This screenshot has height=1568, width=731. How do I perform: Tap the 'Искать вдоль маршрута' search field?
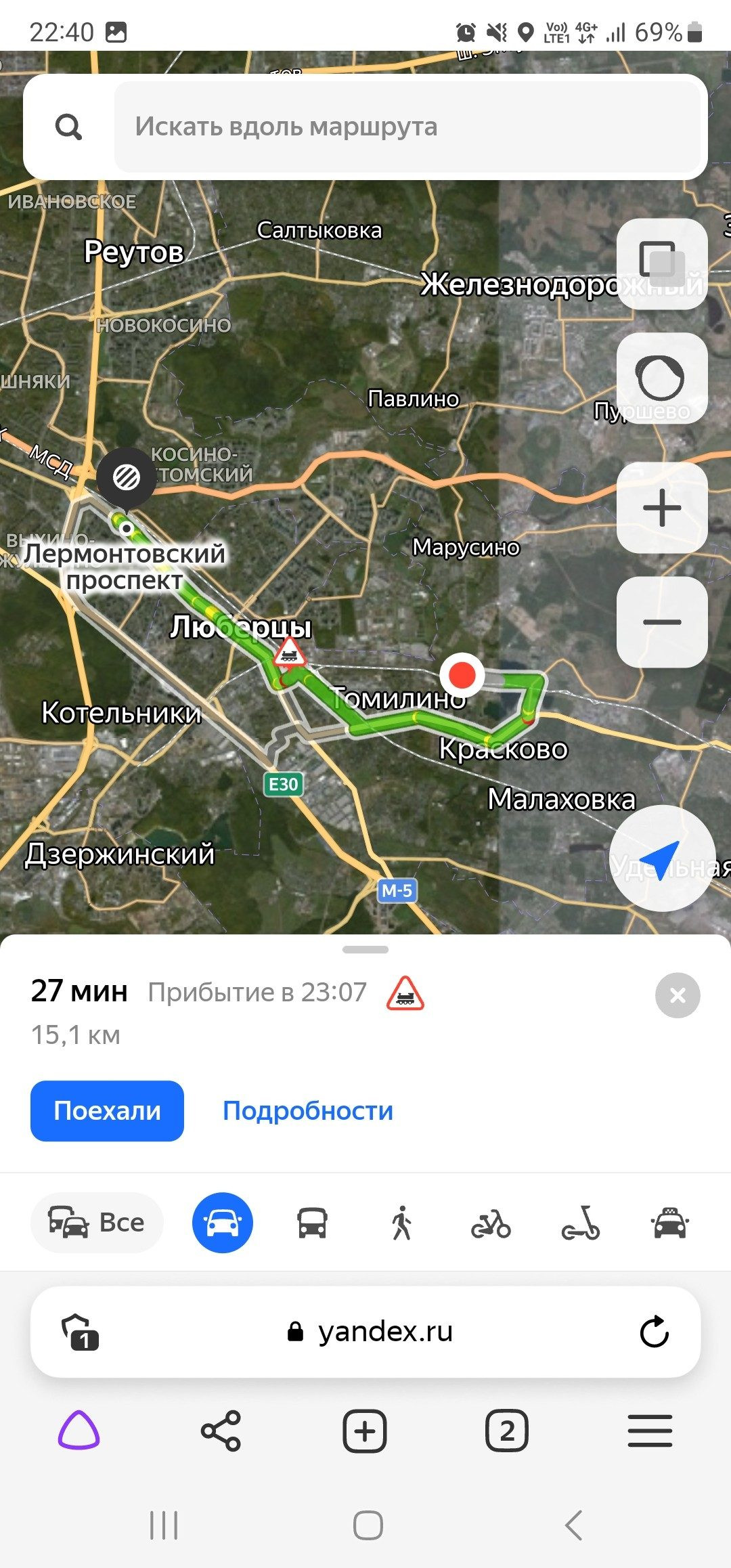click(x=408, y=127)
